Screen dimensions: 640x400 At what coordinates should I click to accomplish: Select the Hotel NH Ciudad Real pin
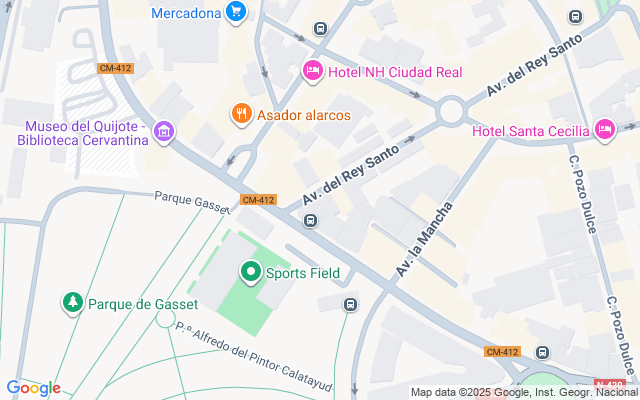[x=313, y=72]
